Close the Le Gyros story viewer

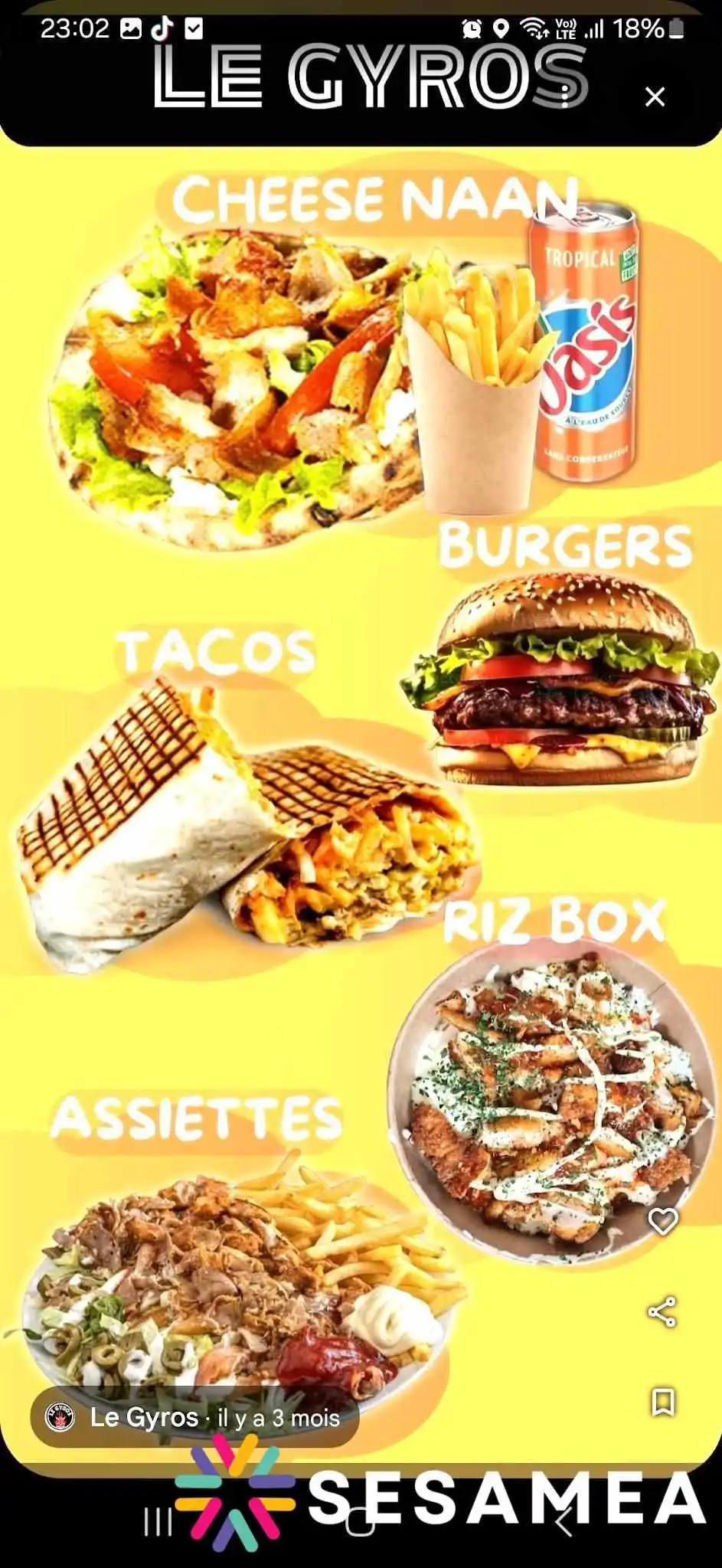pos(655,97)
